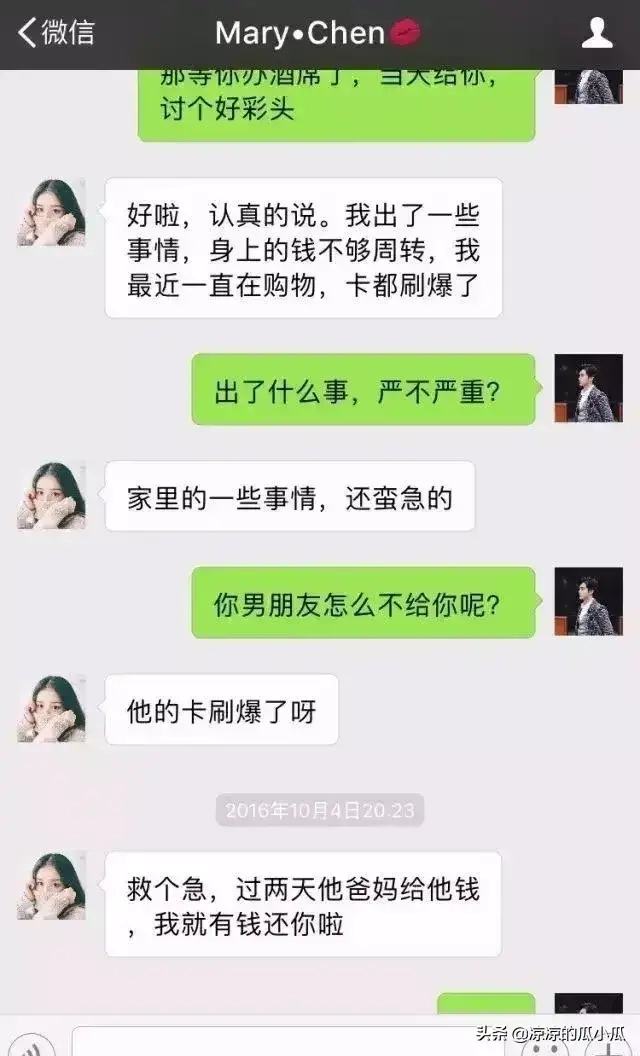This screenshot has width=640, height=1056.
Task: Open Mary•Chen's chat details profile icon
Action: point(597,33)
